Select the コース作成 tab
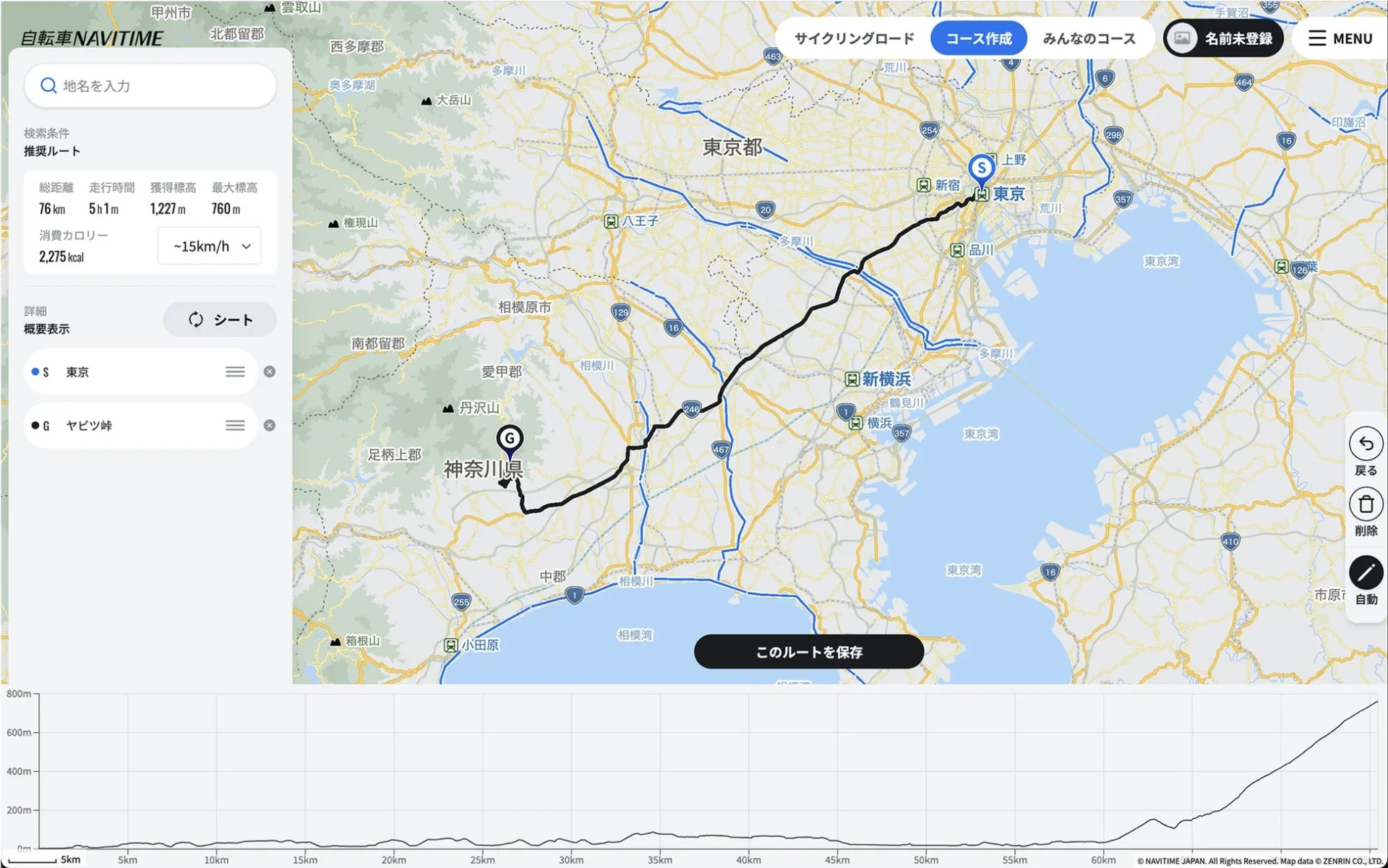 coord(978,39)
